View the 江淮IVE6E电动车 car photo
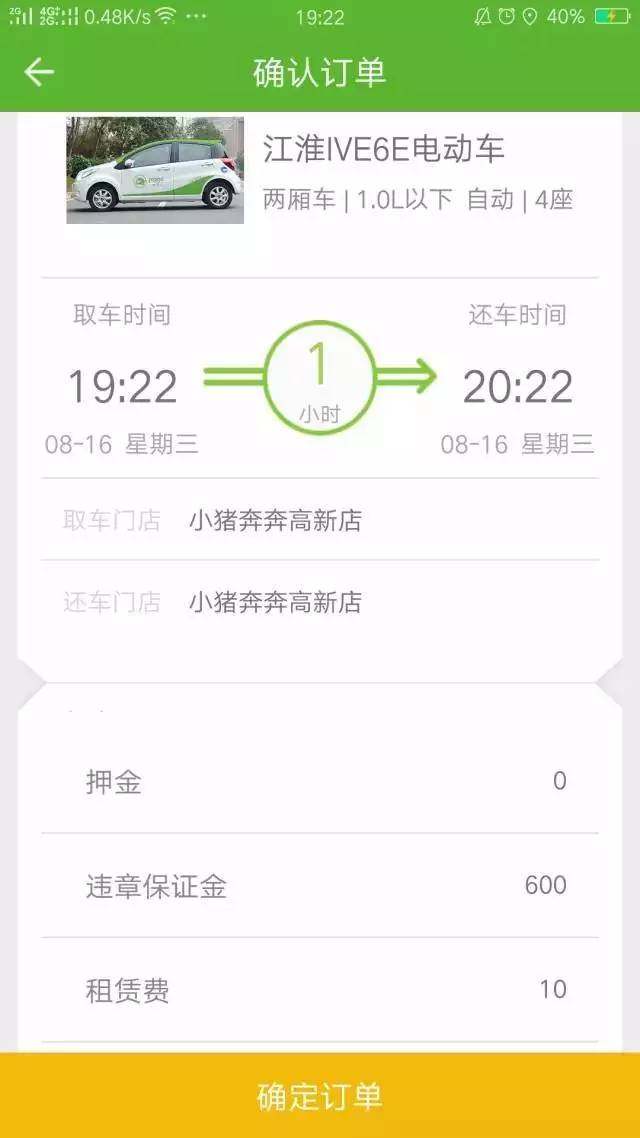This screenshot has width=640, height=1138. click(x=155, y=170)
